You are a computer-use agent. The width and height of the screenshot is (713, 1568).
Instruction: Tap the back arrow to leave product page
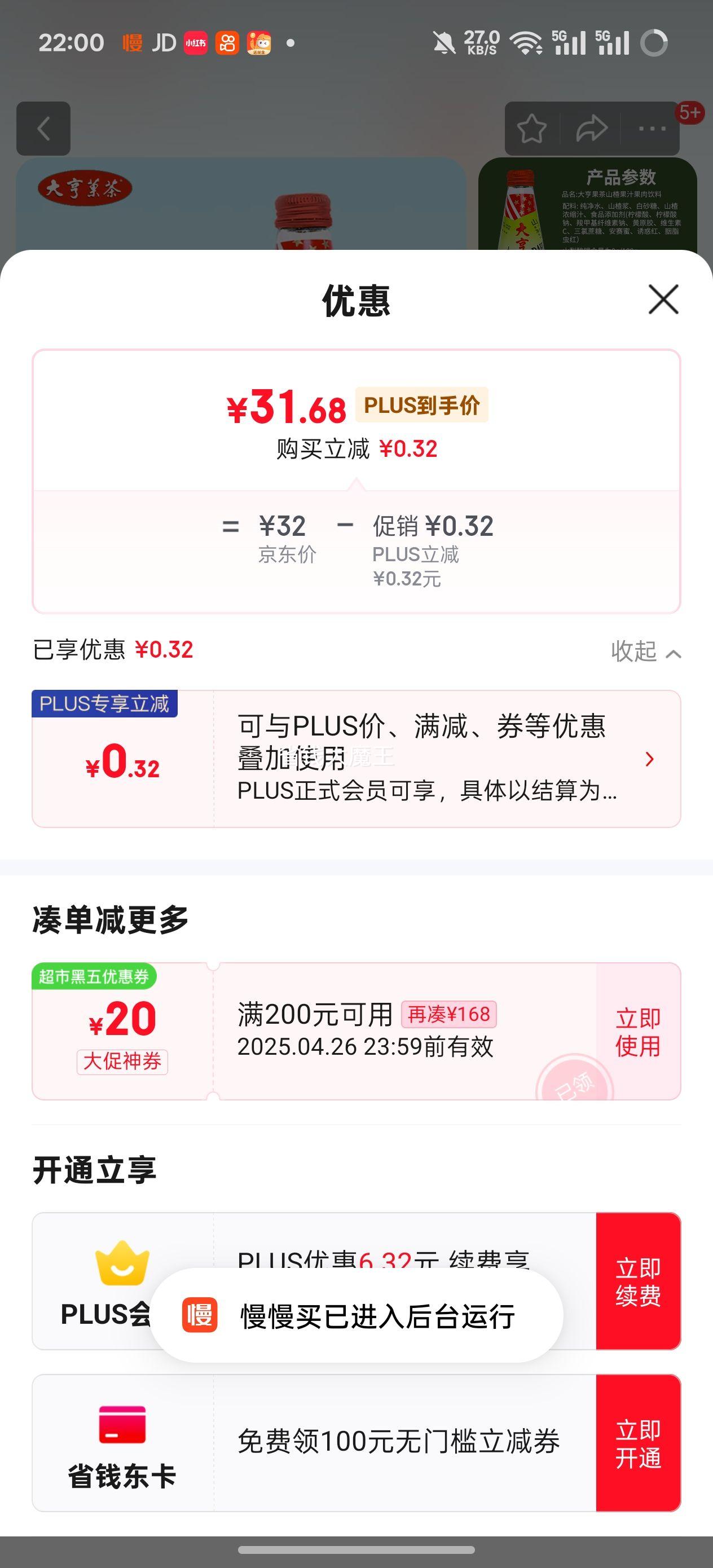(x=43, y=130)
